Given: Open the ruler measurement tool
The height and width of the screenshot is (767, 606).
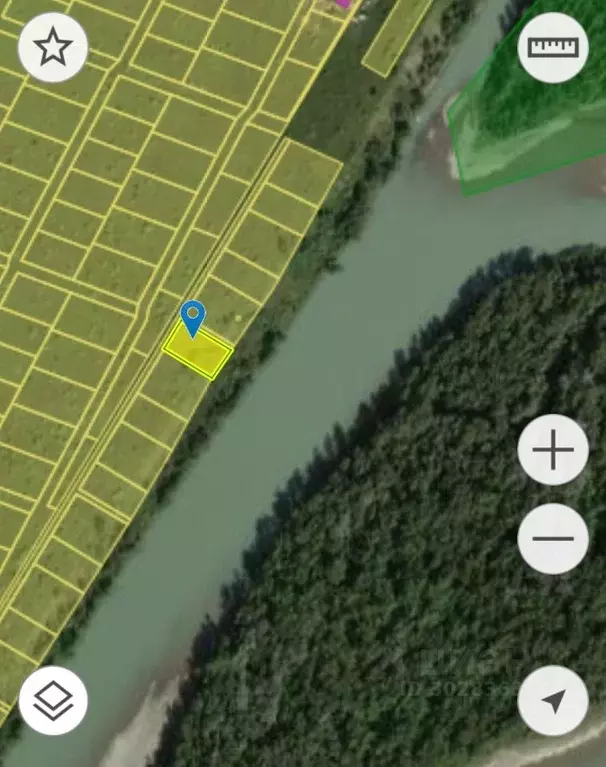Looking at the screenshot, I should coord(553,47).
